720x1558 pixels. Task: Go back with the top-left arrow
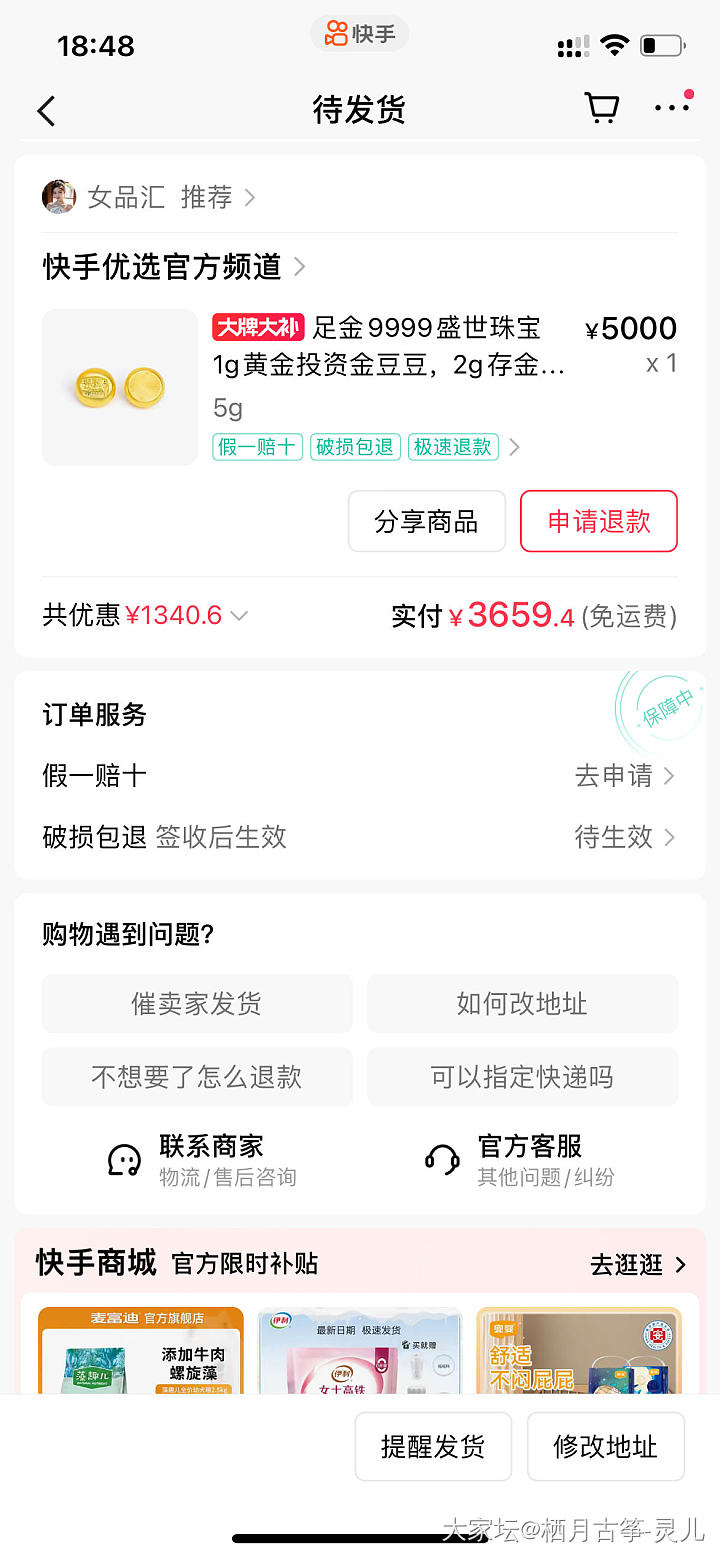coord(46,110)
